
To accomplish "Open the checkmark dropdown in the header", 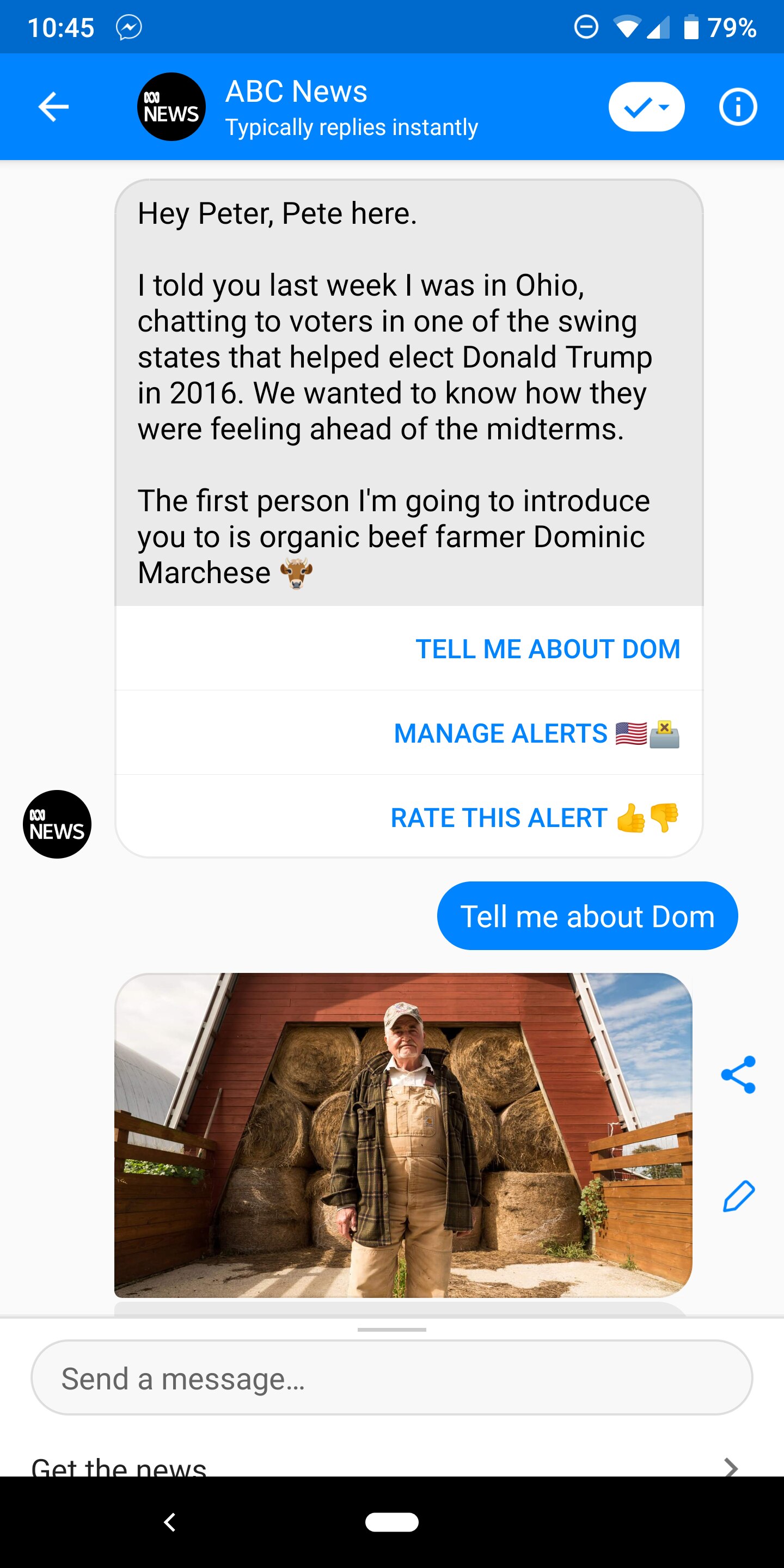I will pyautogui.click(x=646, y=107).
